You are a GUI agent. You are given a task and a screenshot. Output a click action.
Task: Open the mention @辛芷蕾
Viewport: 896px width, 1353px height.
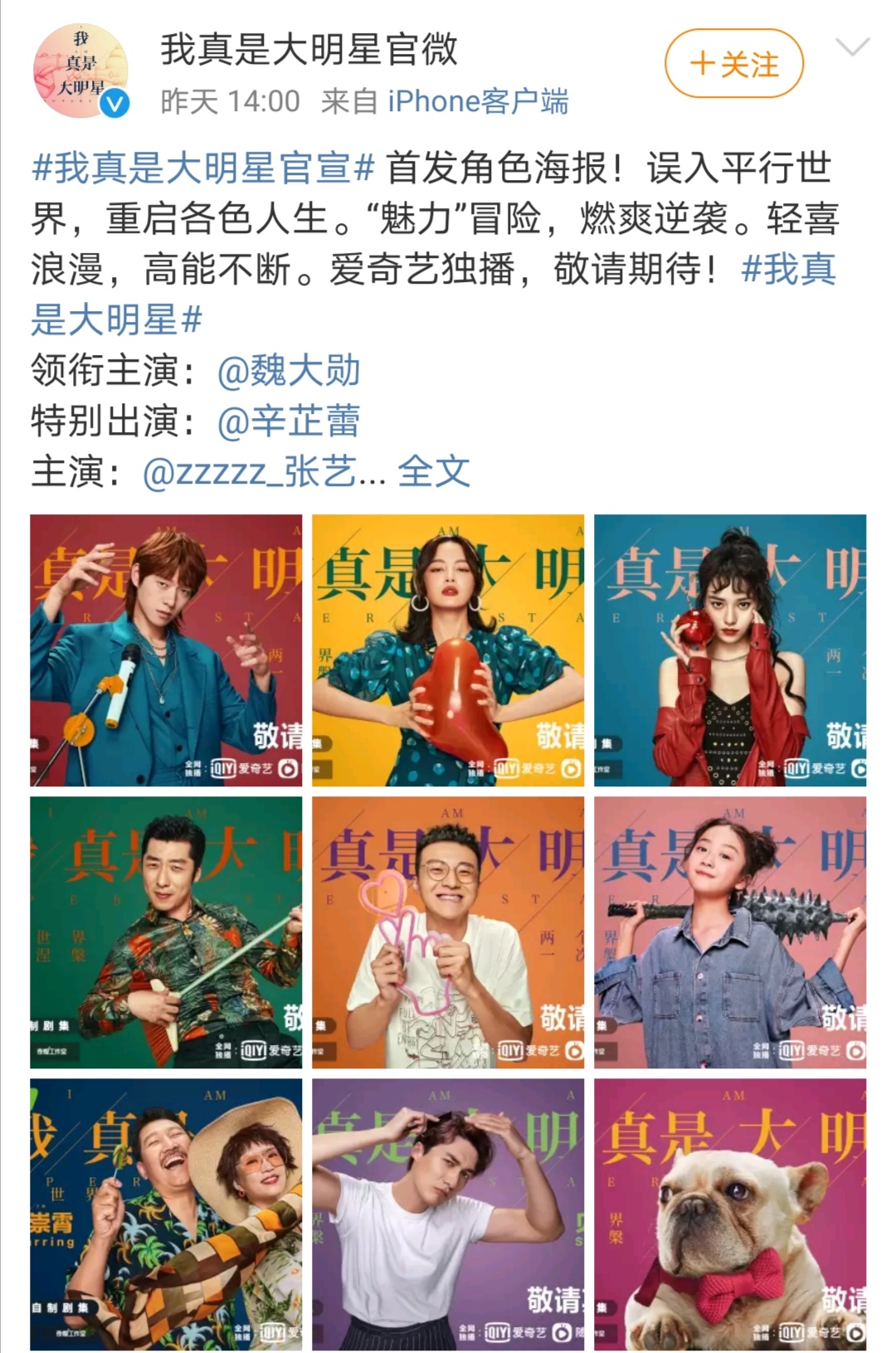click(288, 421)
